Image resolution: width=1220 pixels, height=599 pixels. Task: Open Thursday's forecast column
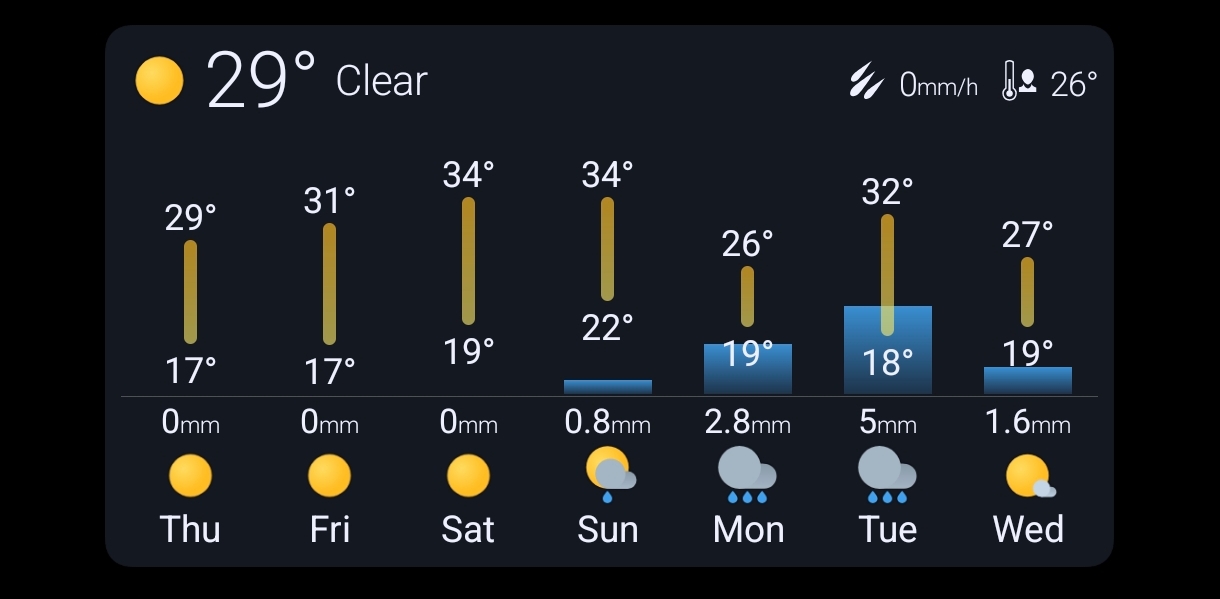tap(190, 361)
